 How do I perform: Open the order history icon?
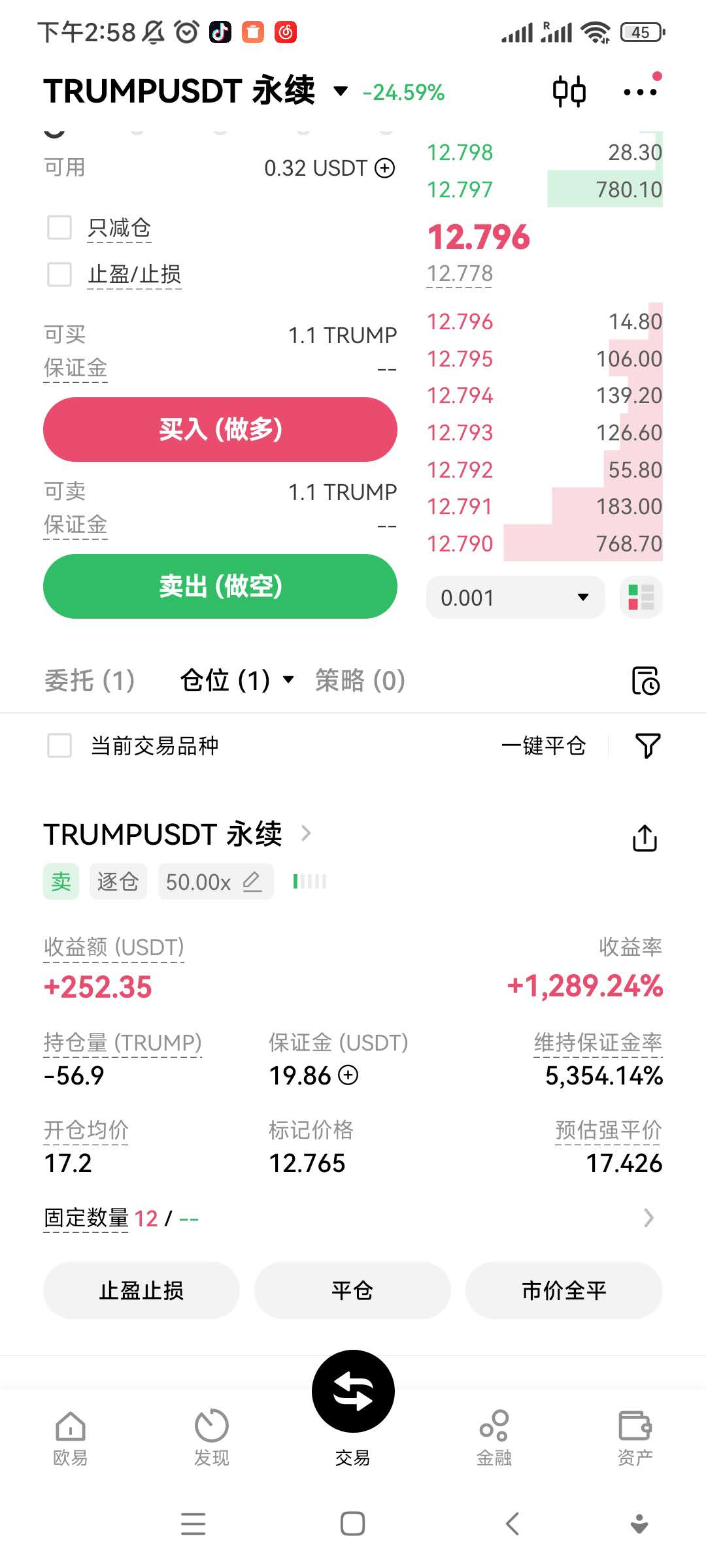(x=645, y=681)
